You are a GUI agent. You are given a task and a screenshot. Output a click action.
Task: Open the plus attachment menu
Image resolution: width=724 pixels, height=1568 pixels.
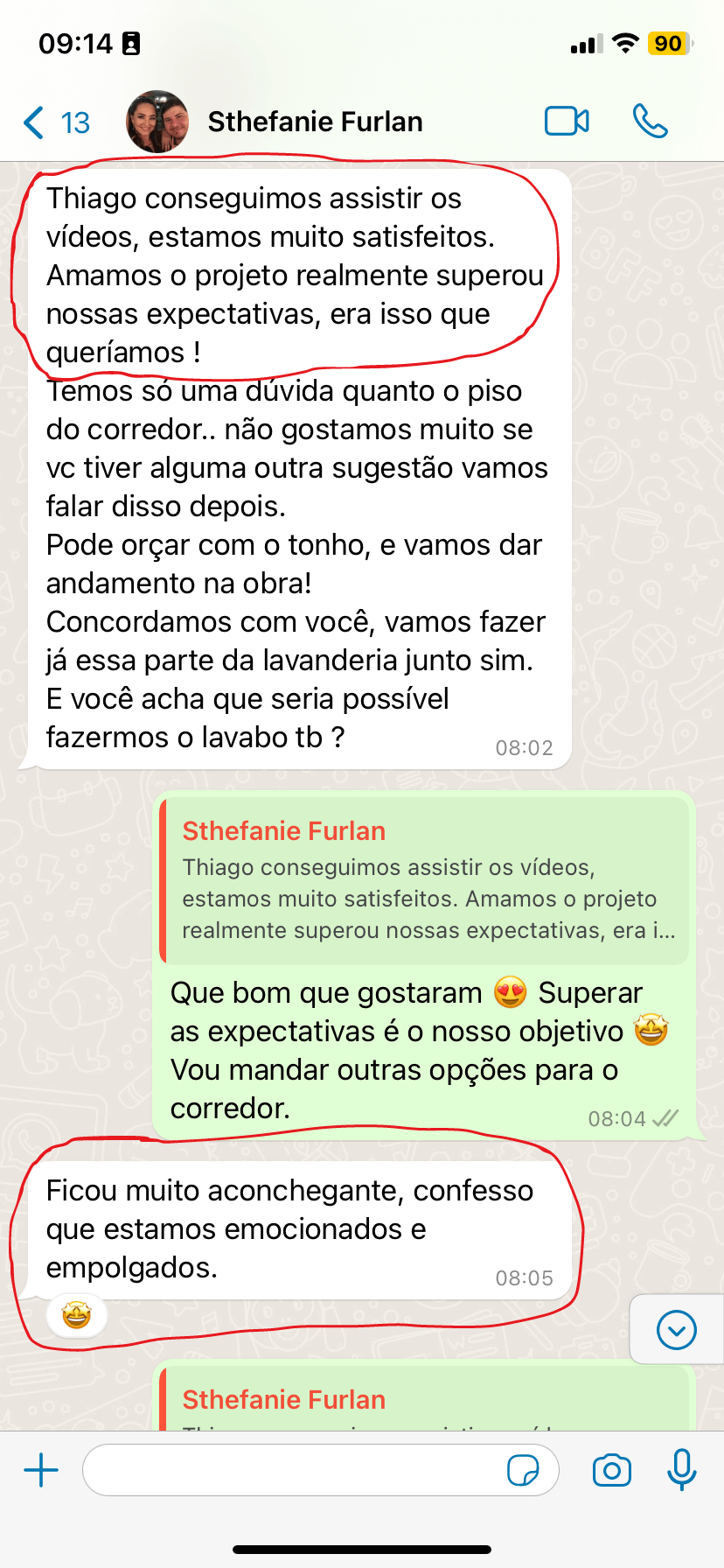[x=41, y=1470]
